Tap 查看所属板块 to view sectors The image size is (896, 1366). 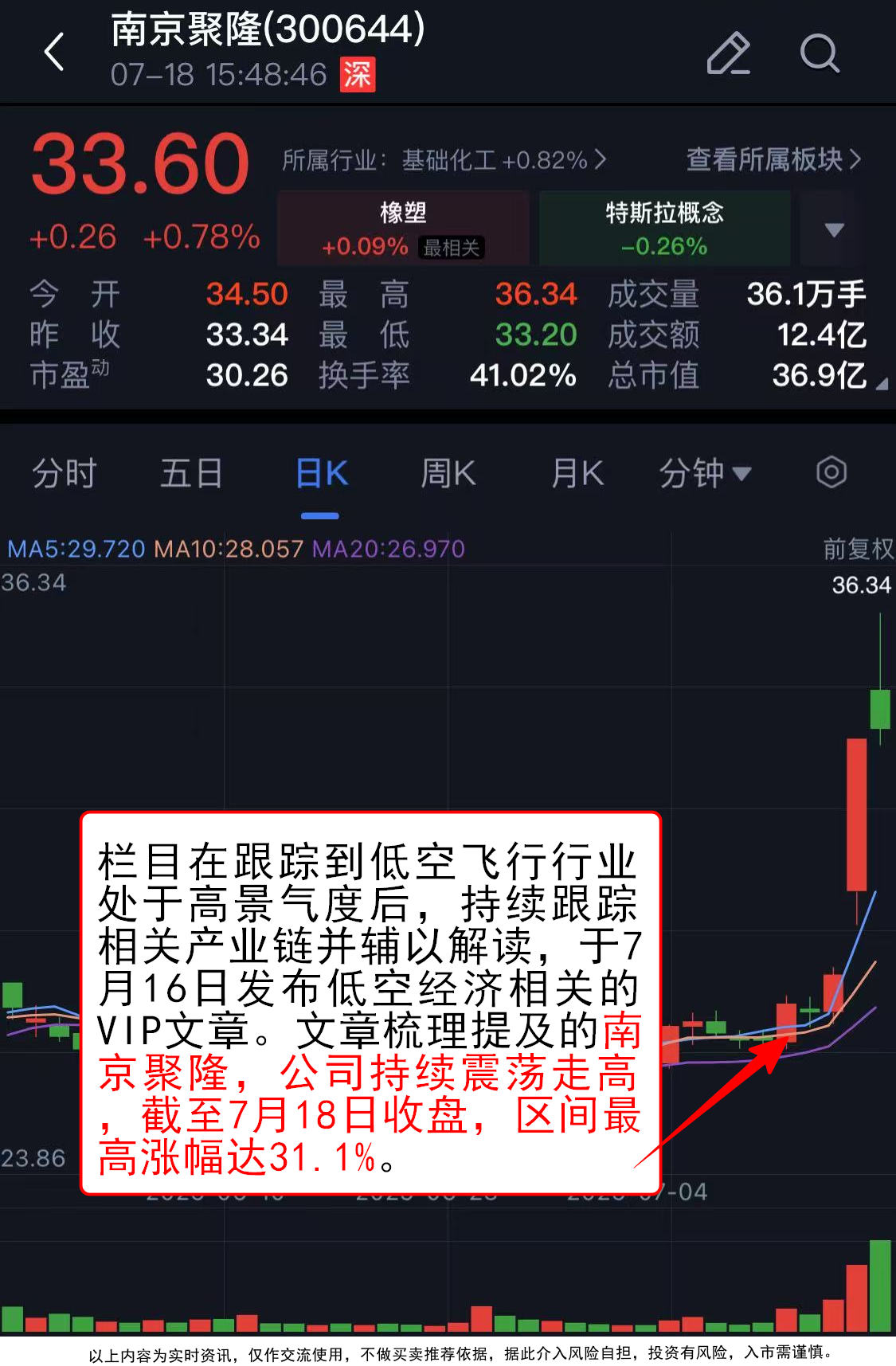(773, 159)
